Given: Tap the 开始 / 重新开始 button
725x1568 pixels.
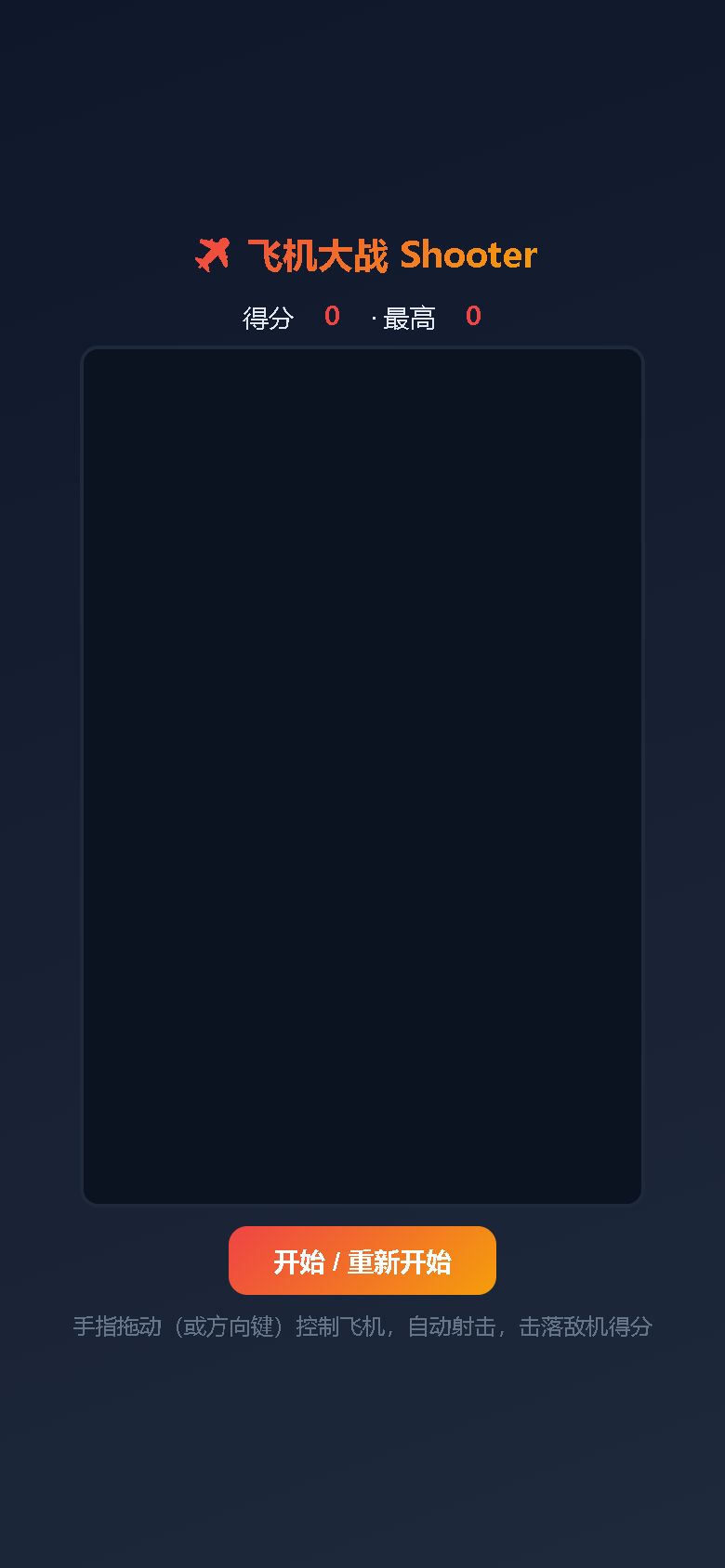Looking at the screenshot, I should coord(362,1261).
